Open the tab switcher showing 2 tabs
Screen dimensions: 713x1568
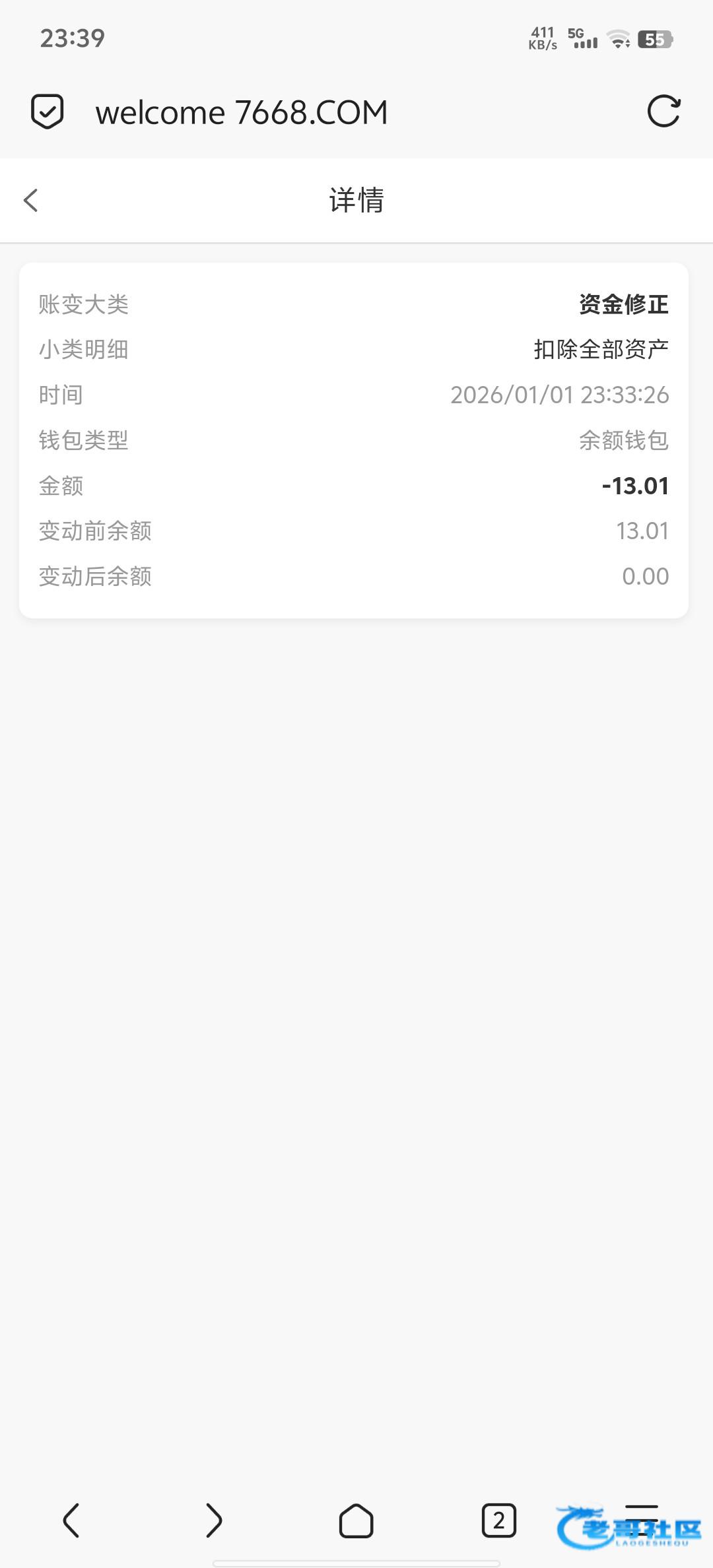(x=498, y=1520)
